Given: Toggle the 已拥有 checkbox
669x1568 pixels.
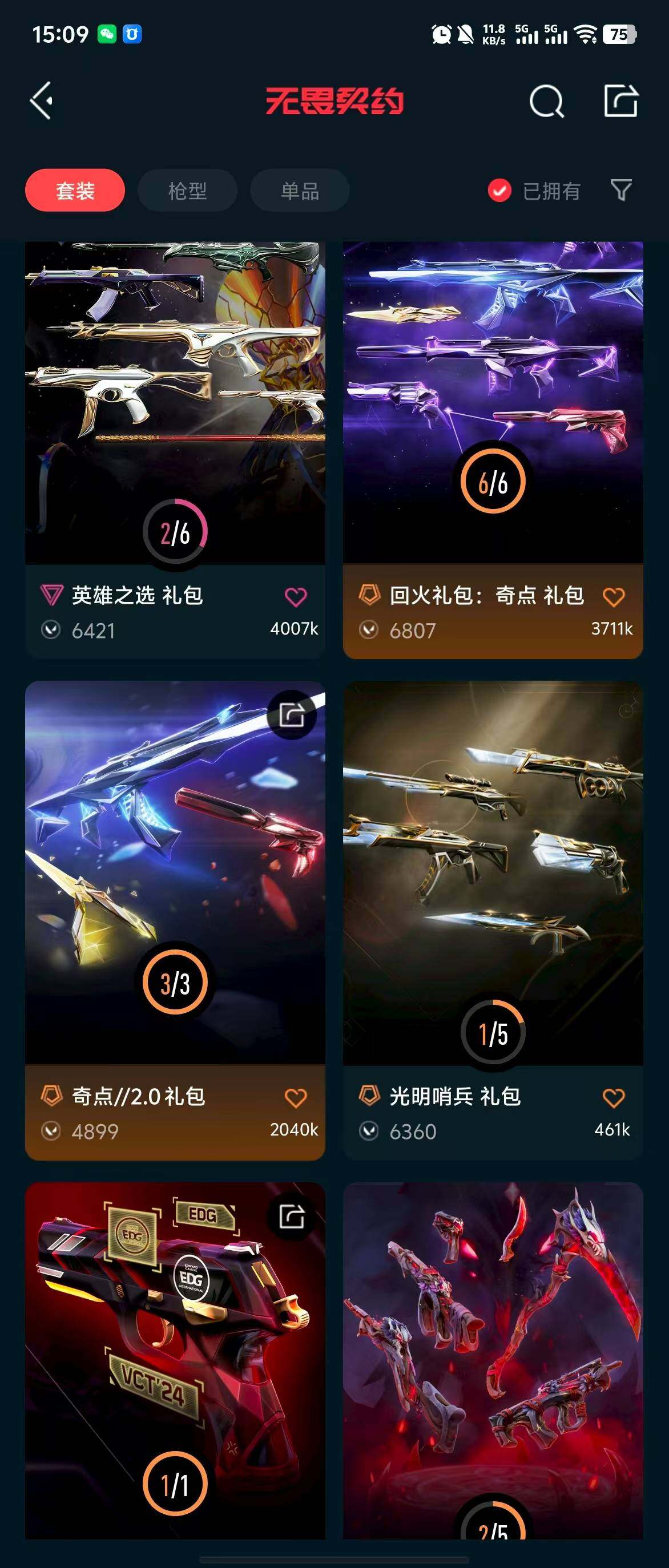Looking at the screenshot, I should tap(499, 191).
